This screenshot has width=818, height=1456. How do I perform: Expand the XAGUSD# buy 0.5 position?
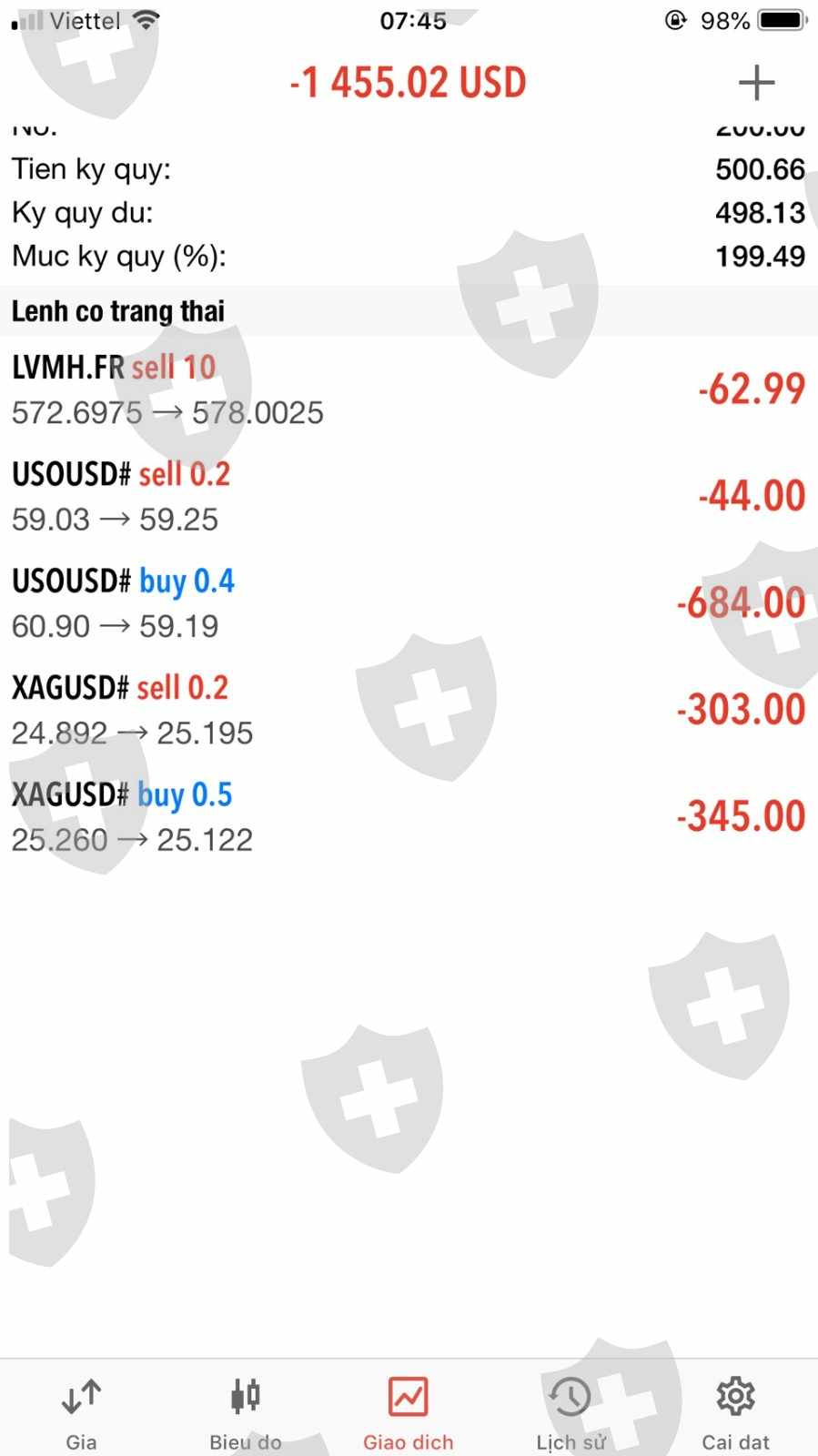click(409, 816)
